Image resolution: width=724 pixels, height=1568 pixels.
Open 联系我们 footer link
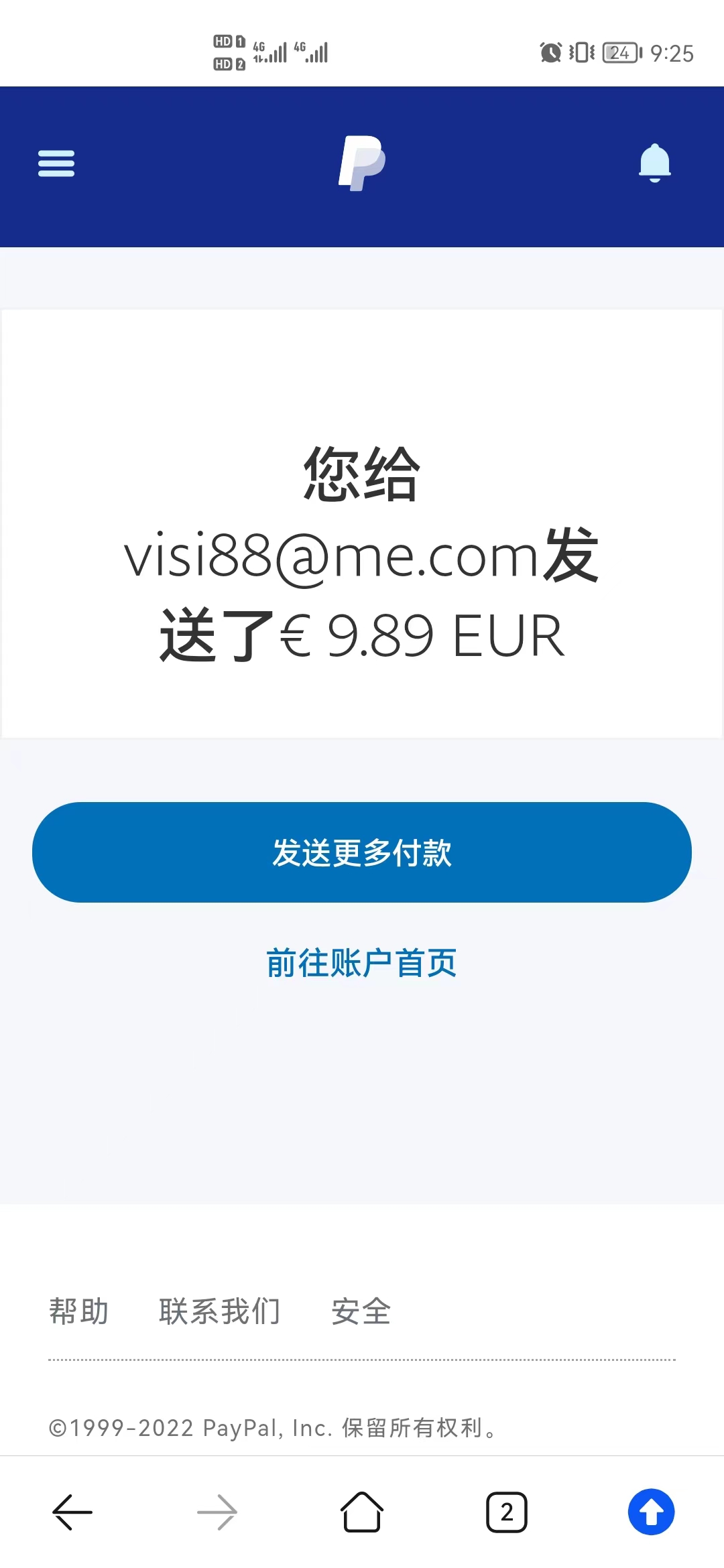pos(220,1311)
